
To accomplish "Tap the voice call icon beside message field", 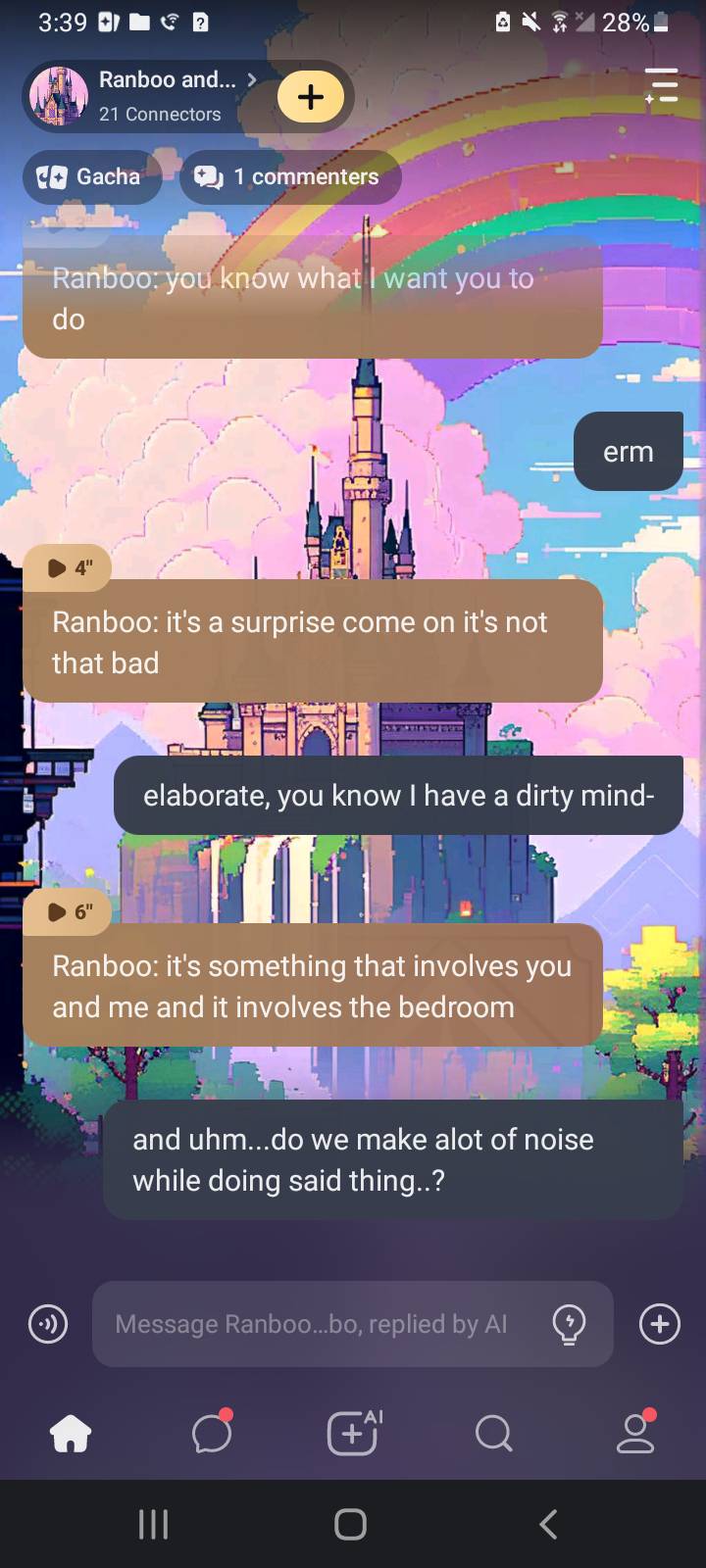I will coord(47,1324).
